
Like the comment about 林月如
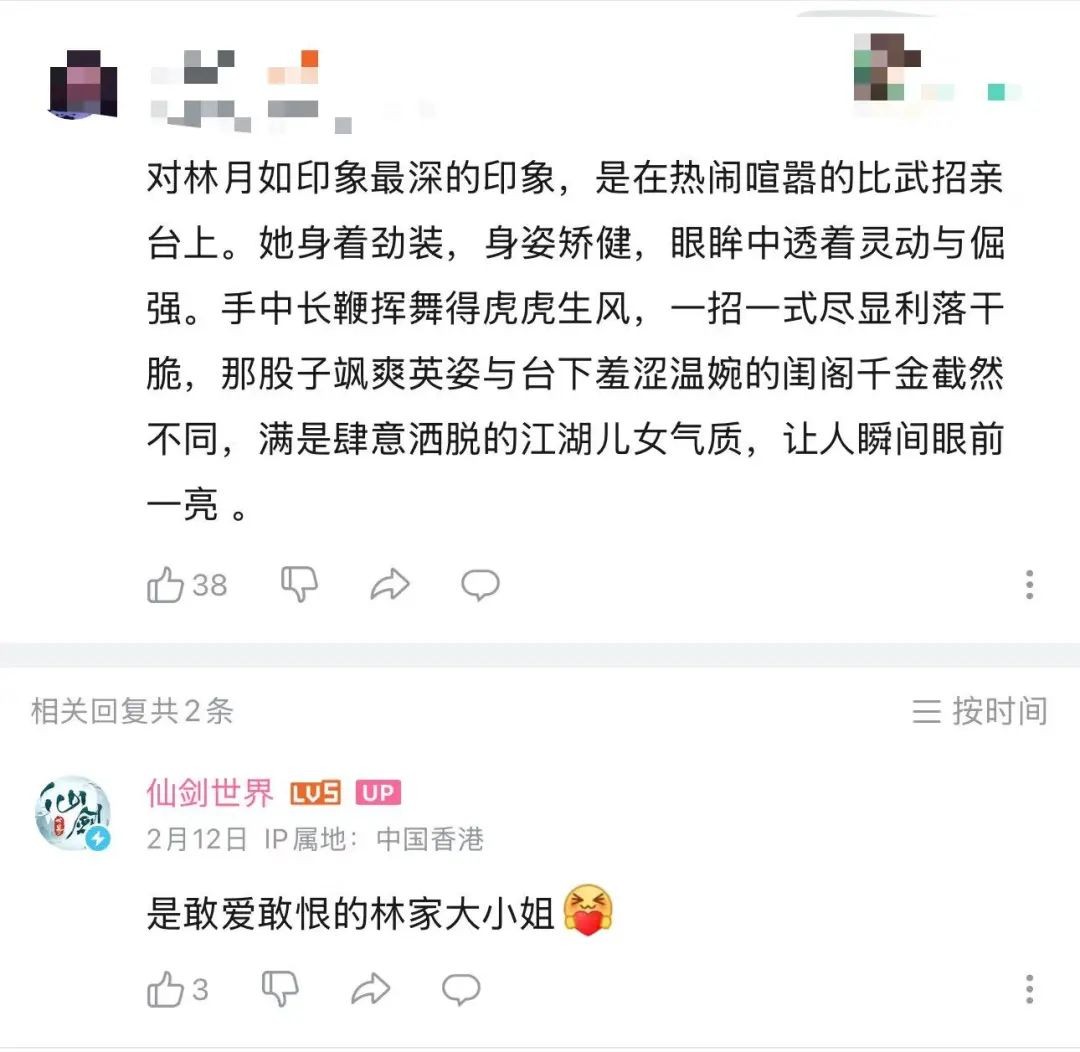click(x=166, y=584)
